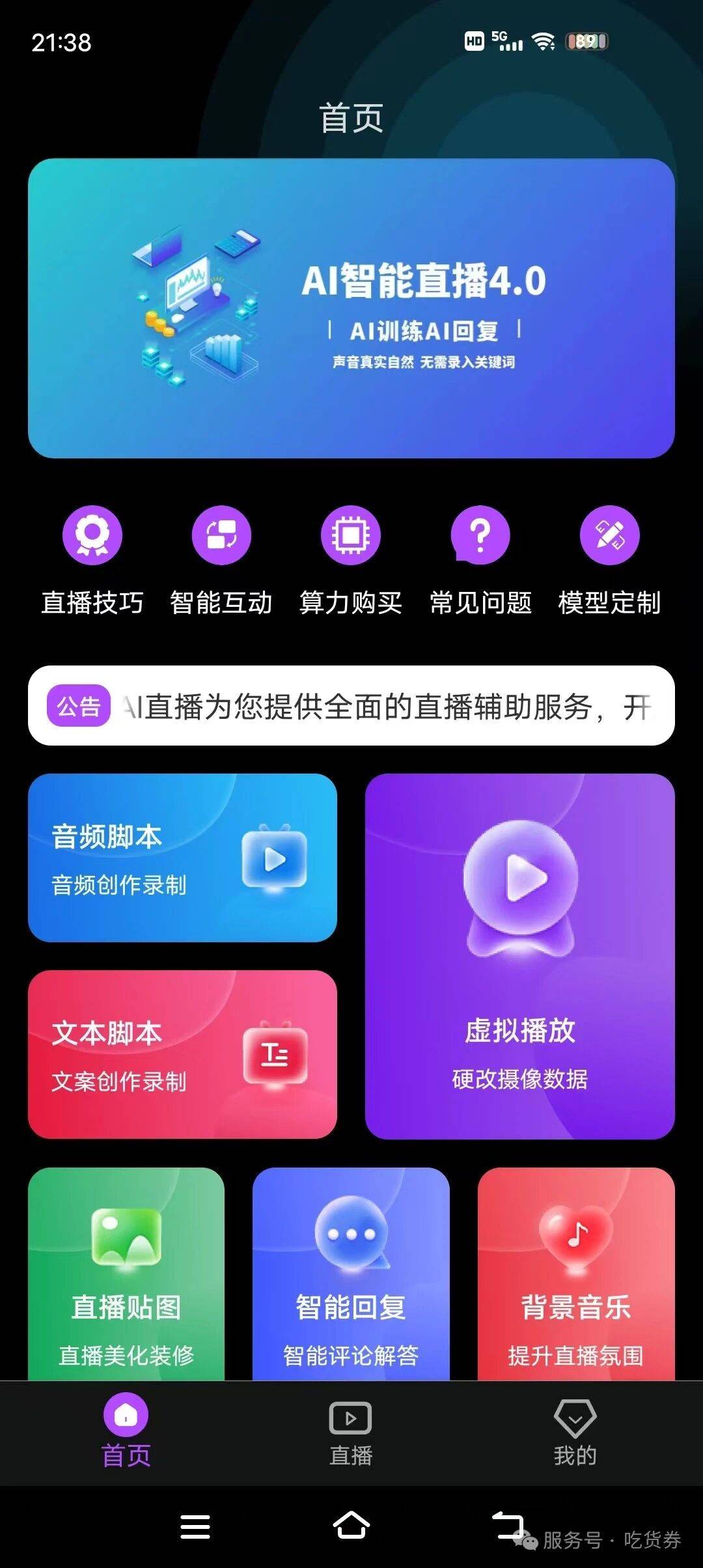This screenshot has width=703, height=1568.
Task: Go to the 我的 tab
Action: [575, 1429]
